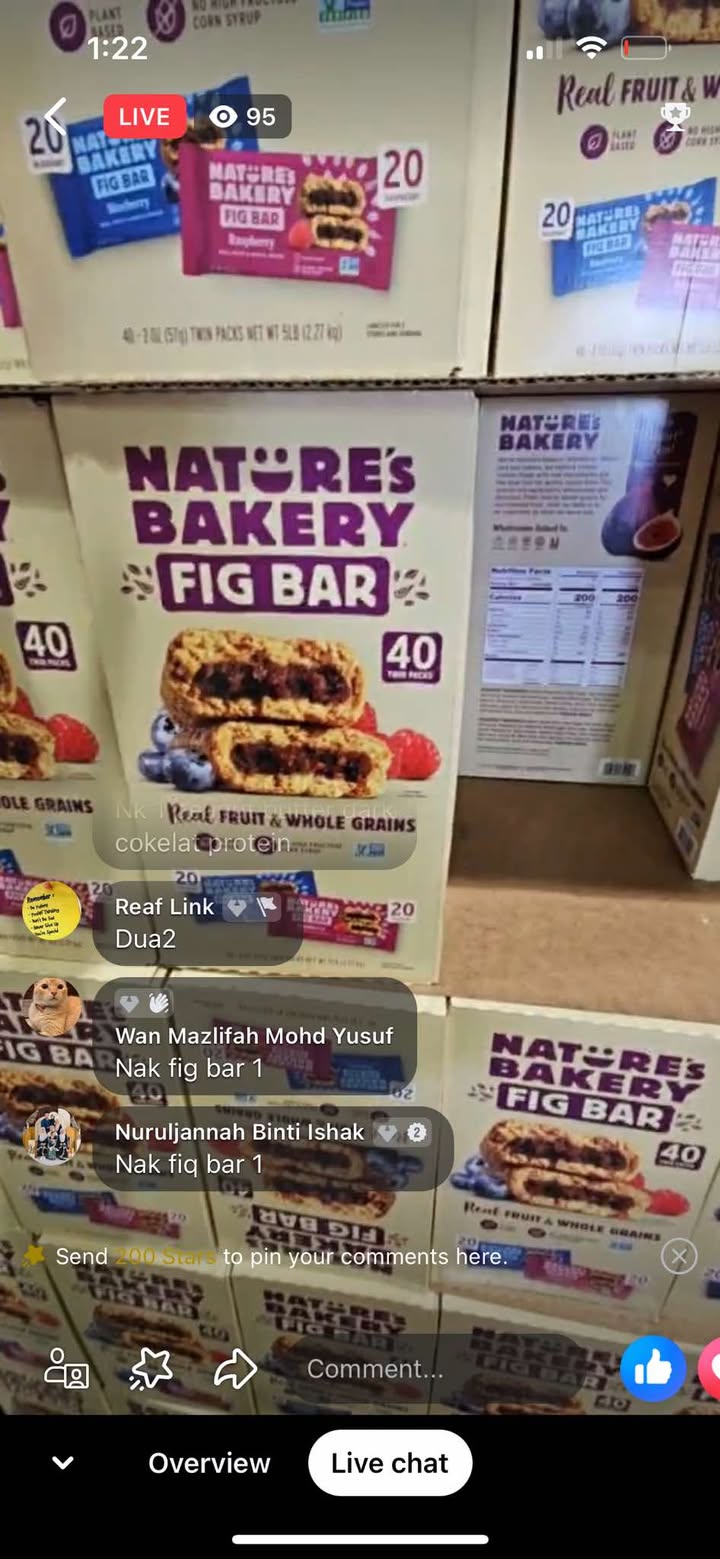
Task: Share this live video
Action: 236,1369
